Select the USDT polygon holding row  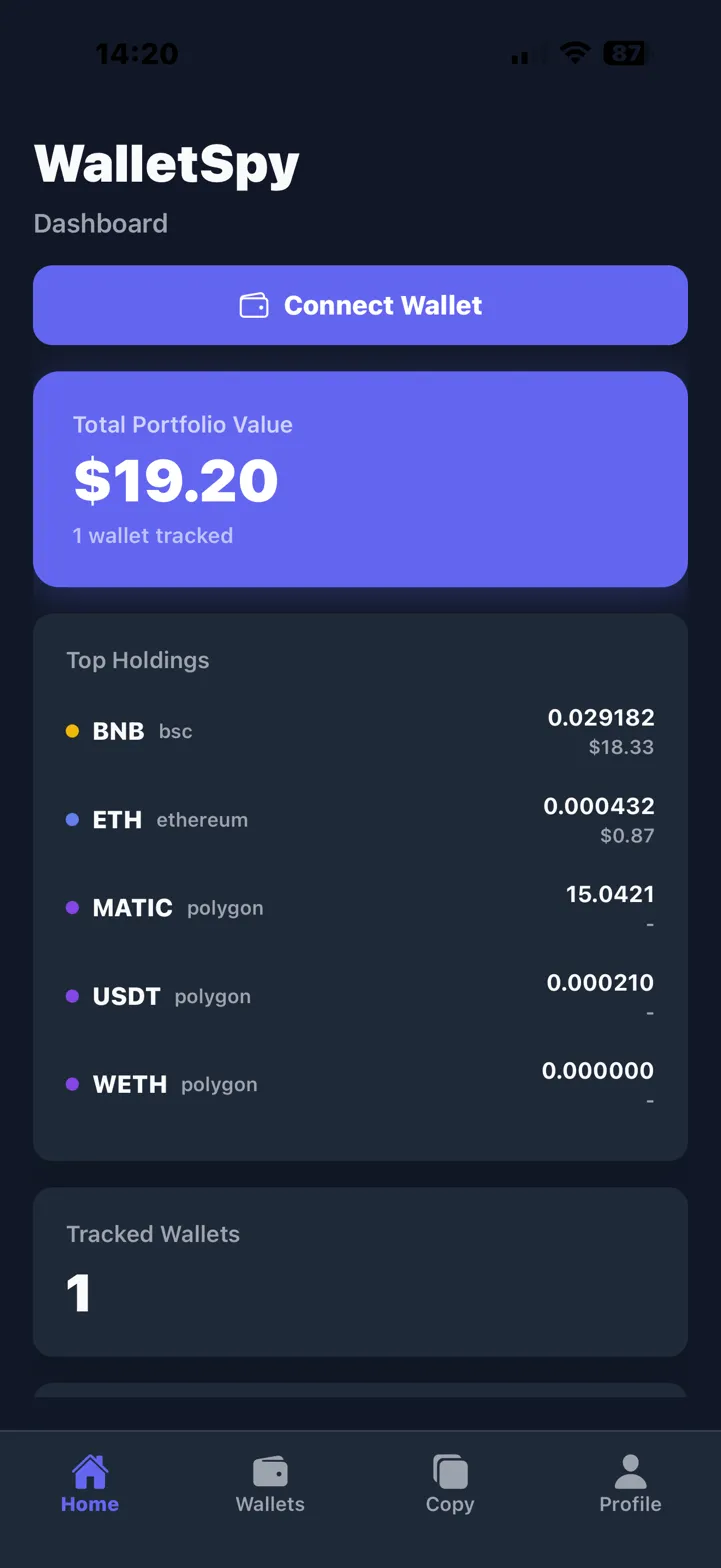(x=360, y=996)
